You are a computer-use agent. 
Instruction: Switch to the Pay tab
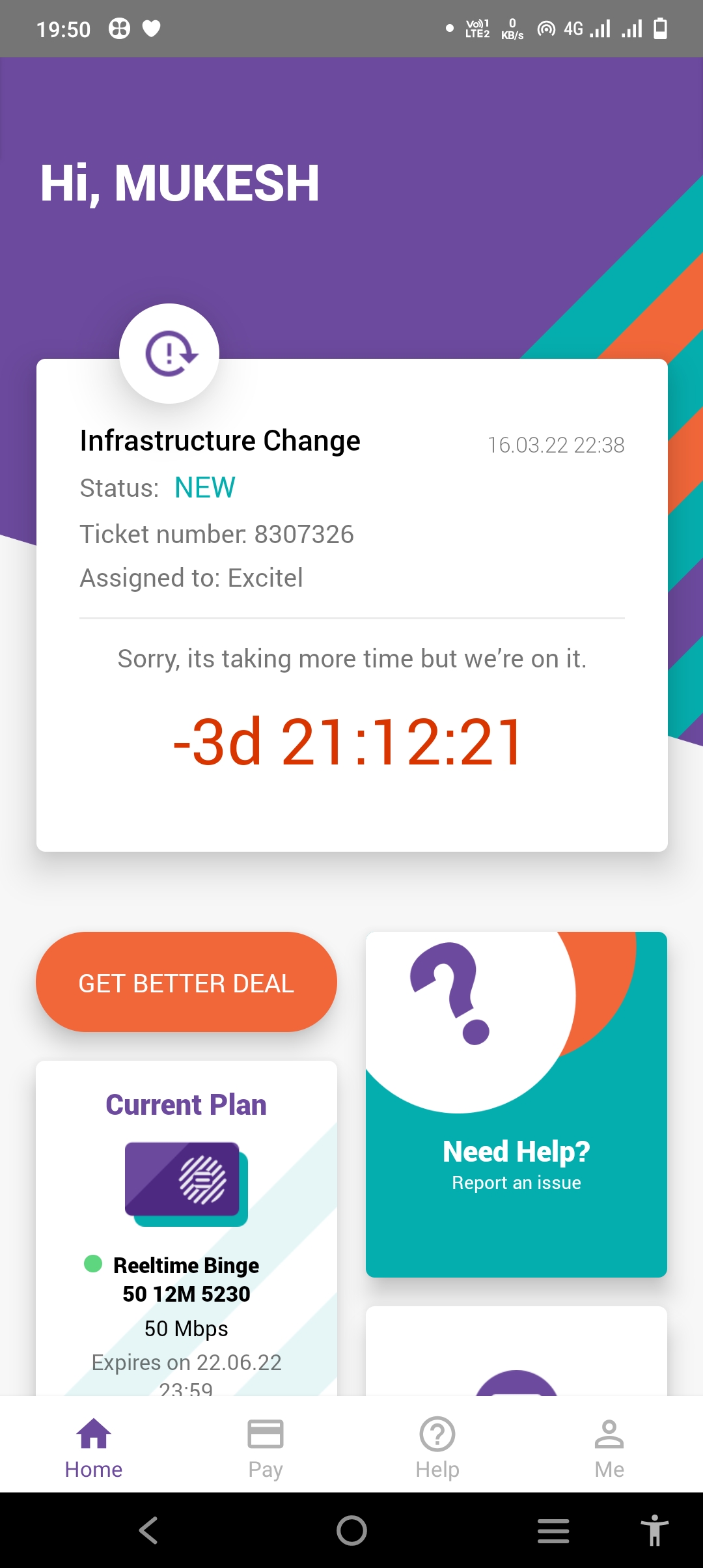point(266,1447)
